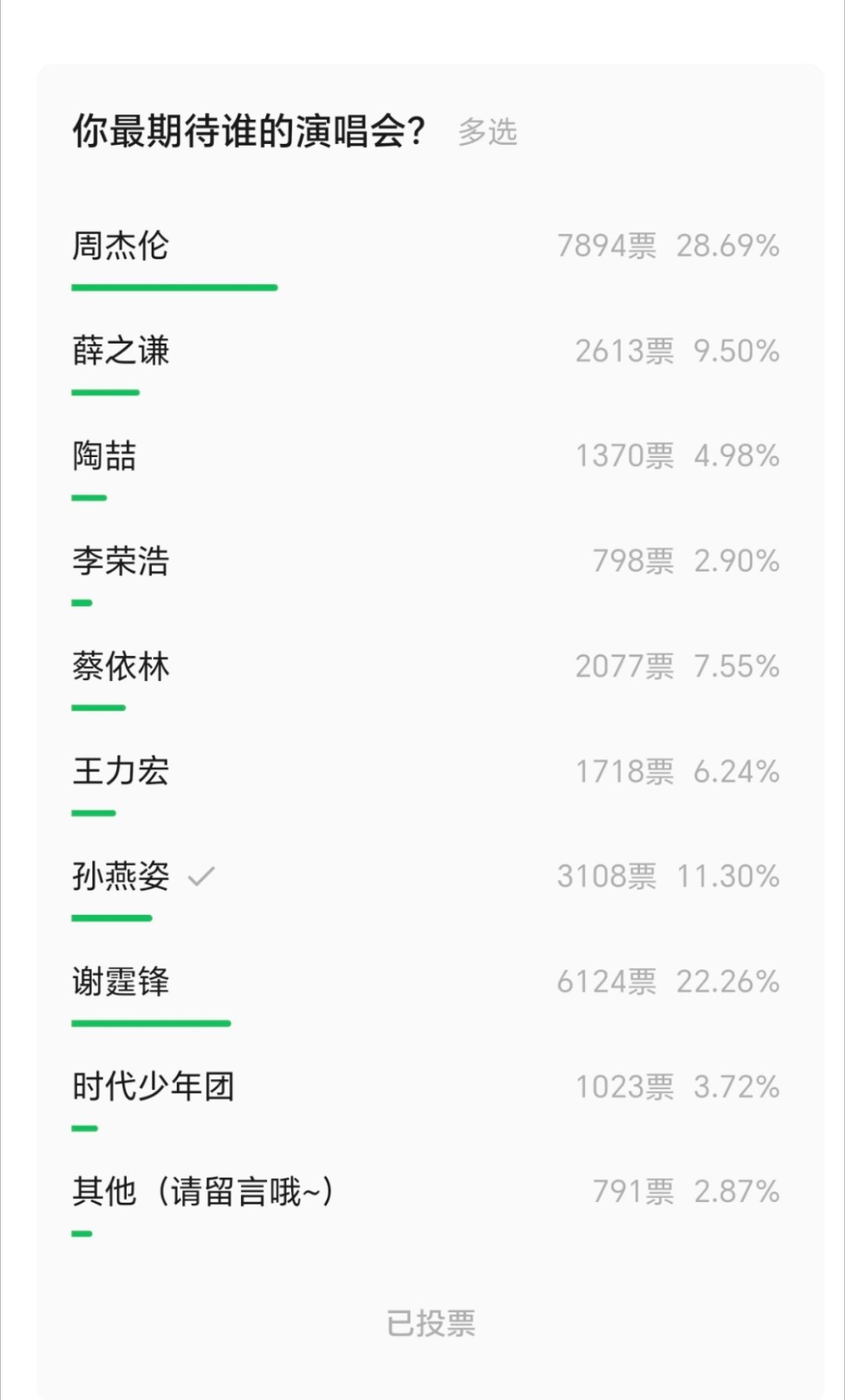Image resolution: width=845 pixels, height=1400 pixels.
Task: Vote for 薛之谦
Action: [x=121, y=352]
